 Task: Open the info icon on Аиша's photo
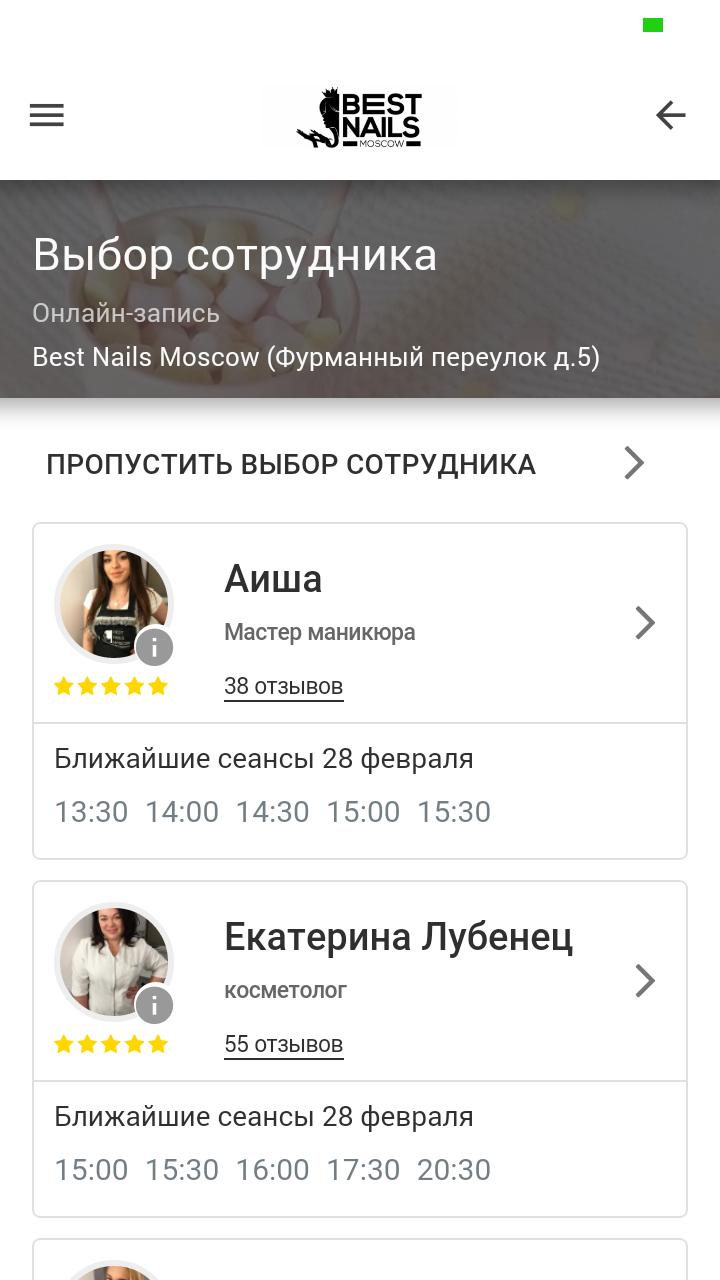pos(154,647)
